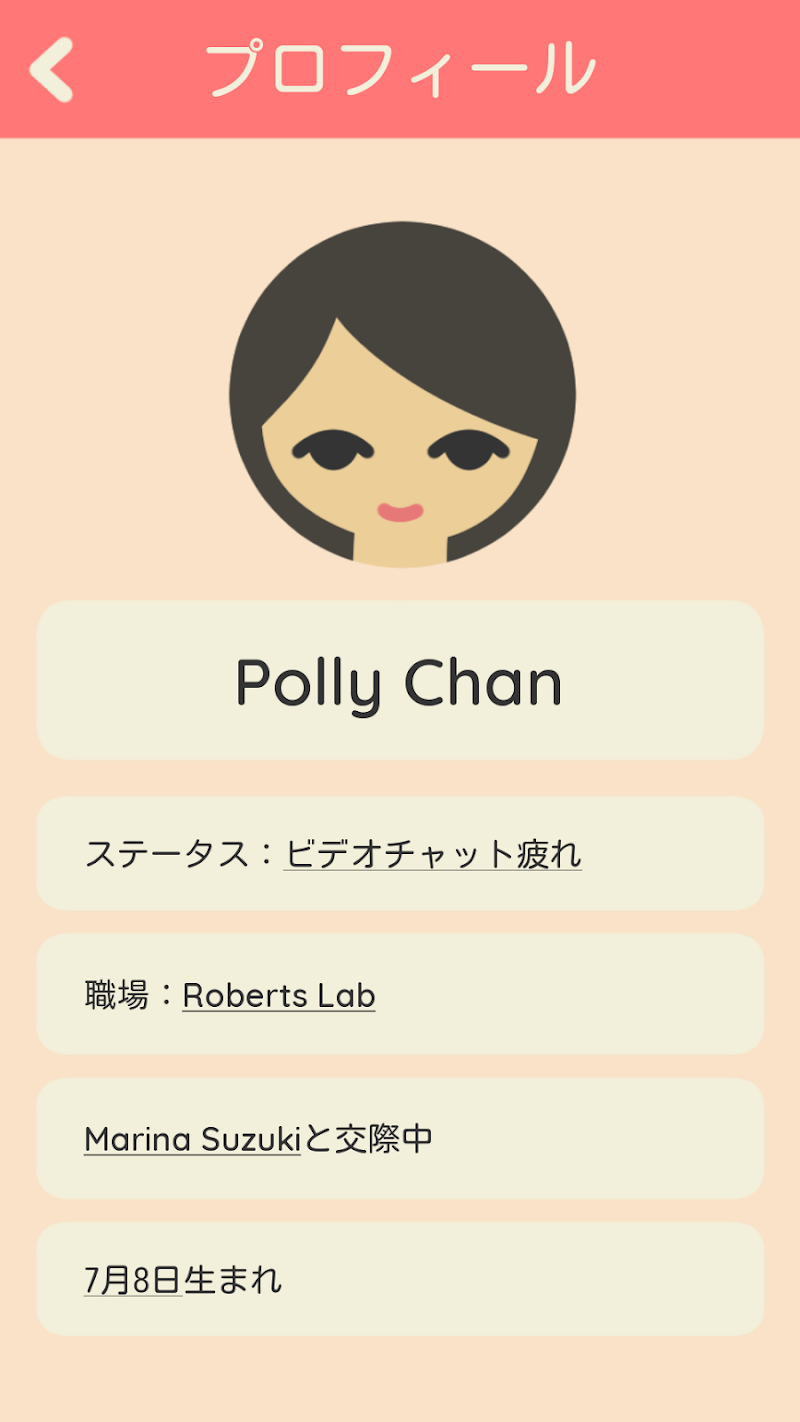Tap the 7月8日 birthday link
800x1422 pixels.
click(x=132, y=1280)
